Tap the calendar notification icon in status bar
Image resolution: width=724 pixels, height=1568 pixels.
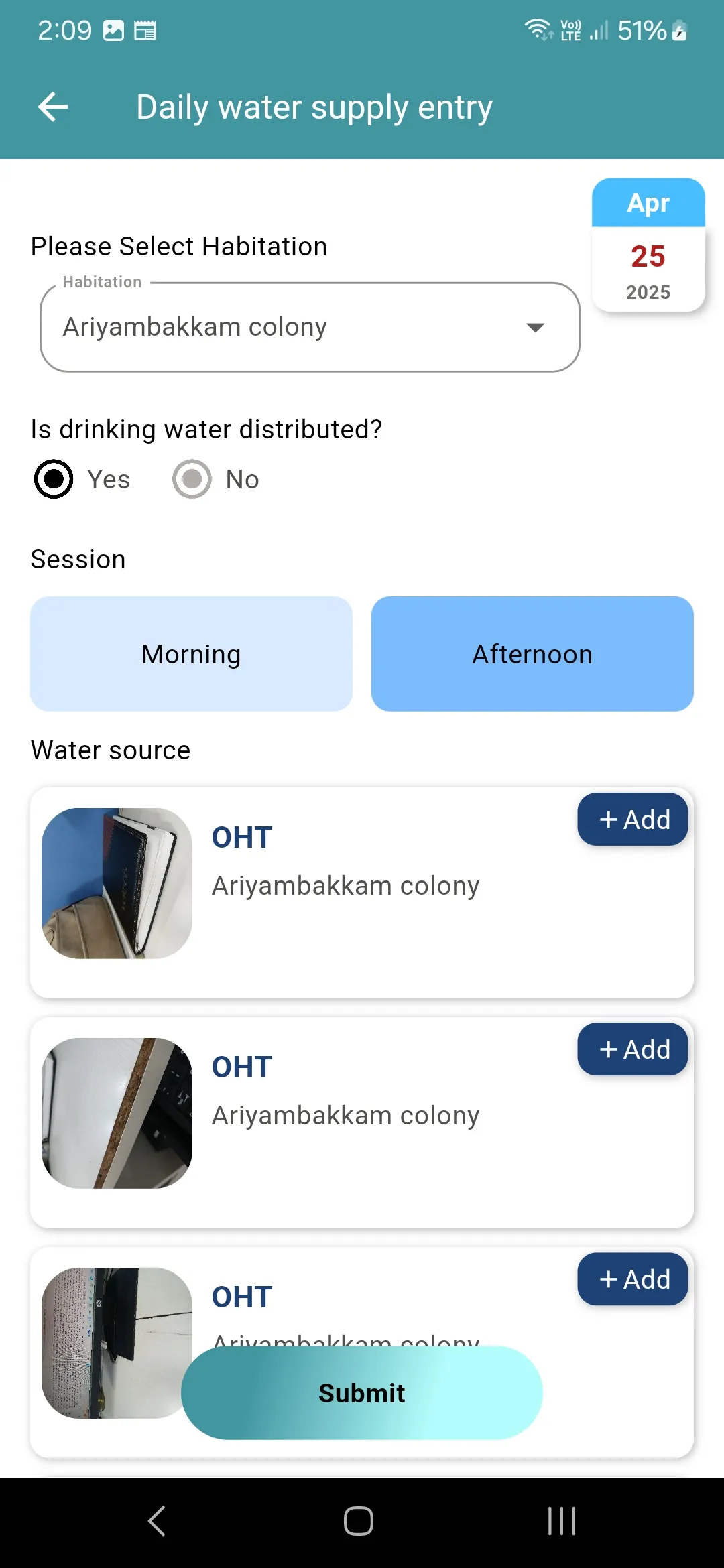click(x=146, y=30)
